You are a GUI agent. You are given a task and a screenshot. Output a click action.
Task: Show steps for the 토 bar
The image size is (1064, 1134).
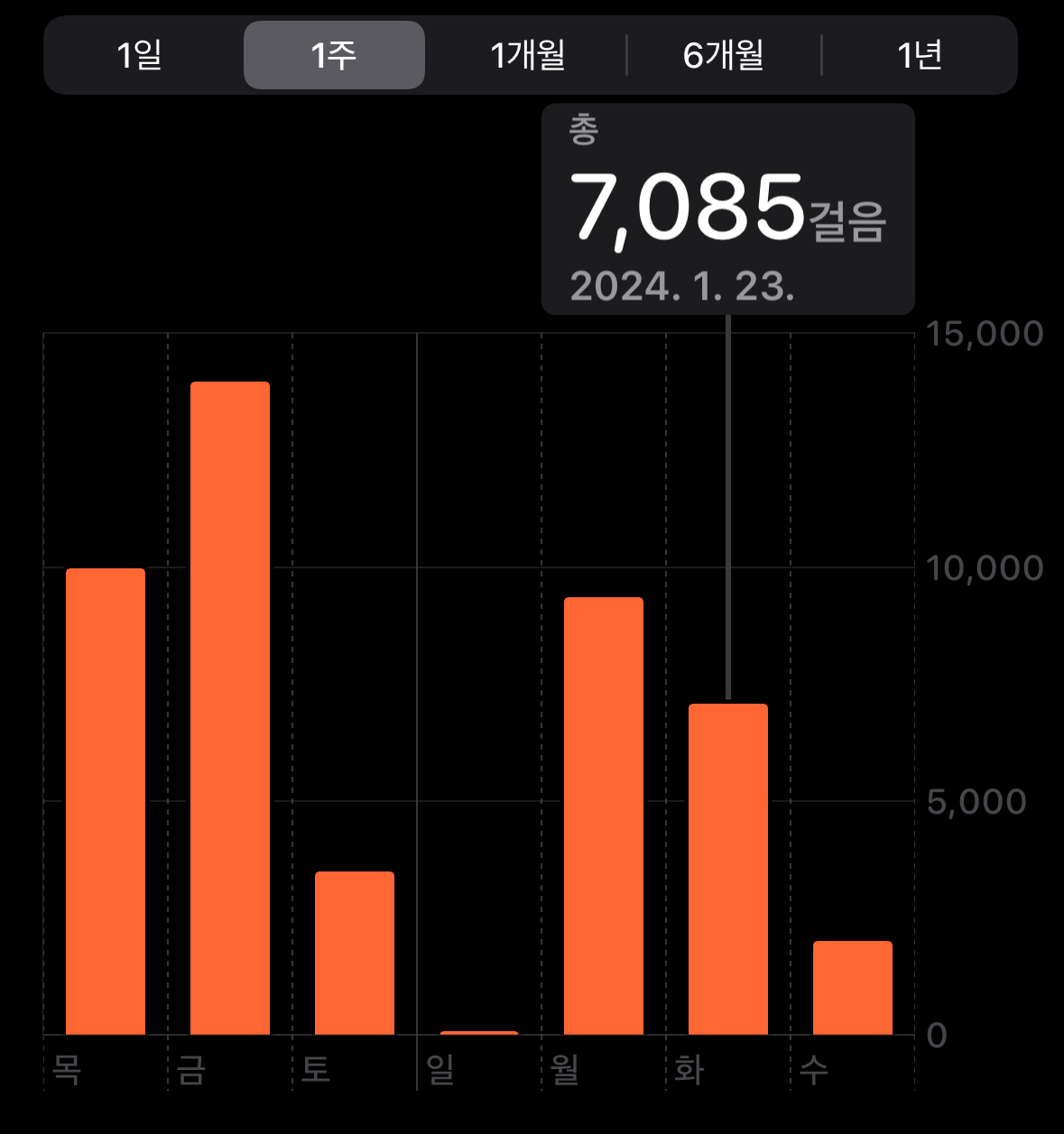coord(355,953)
